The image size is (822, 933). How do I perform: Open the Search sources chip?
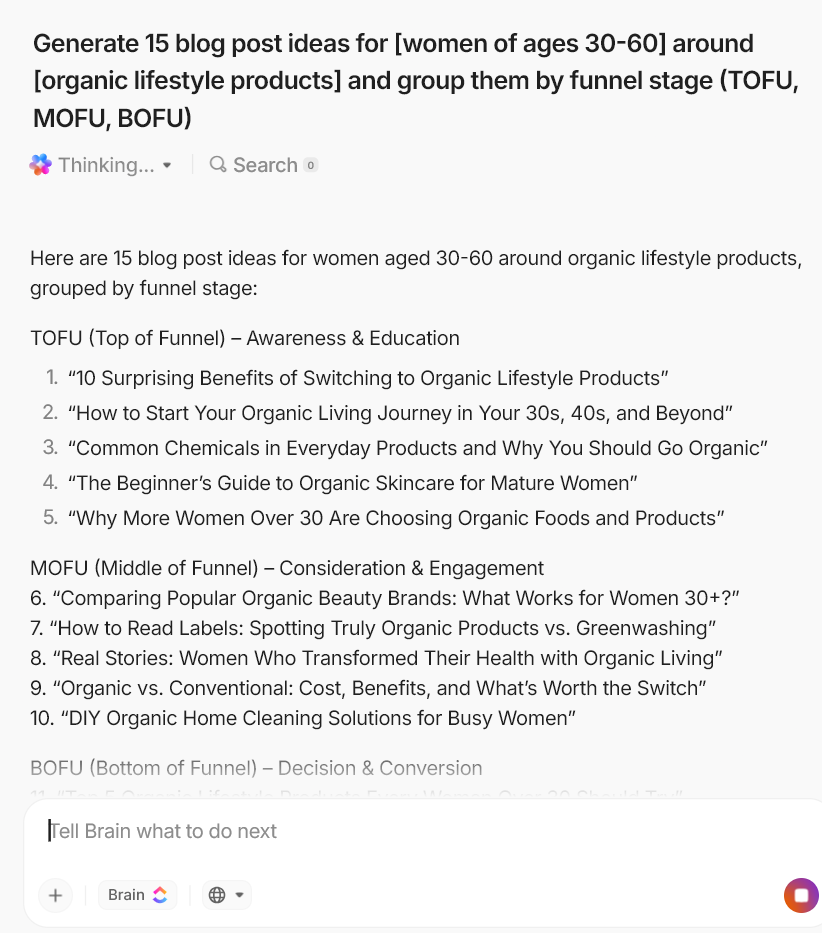[x=263, y=165]
